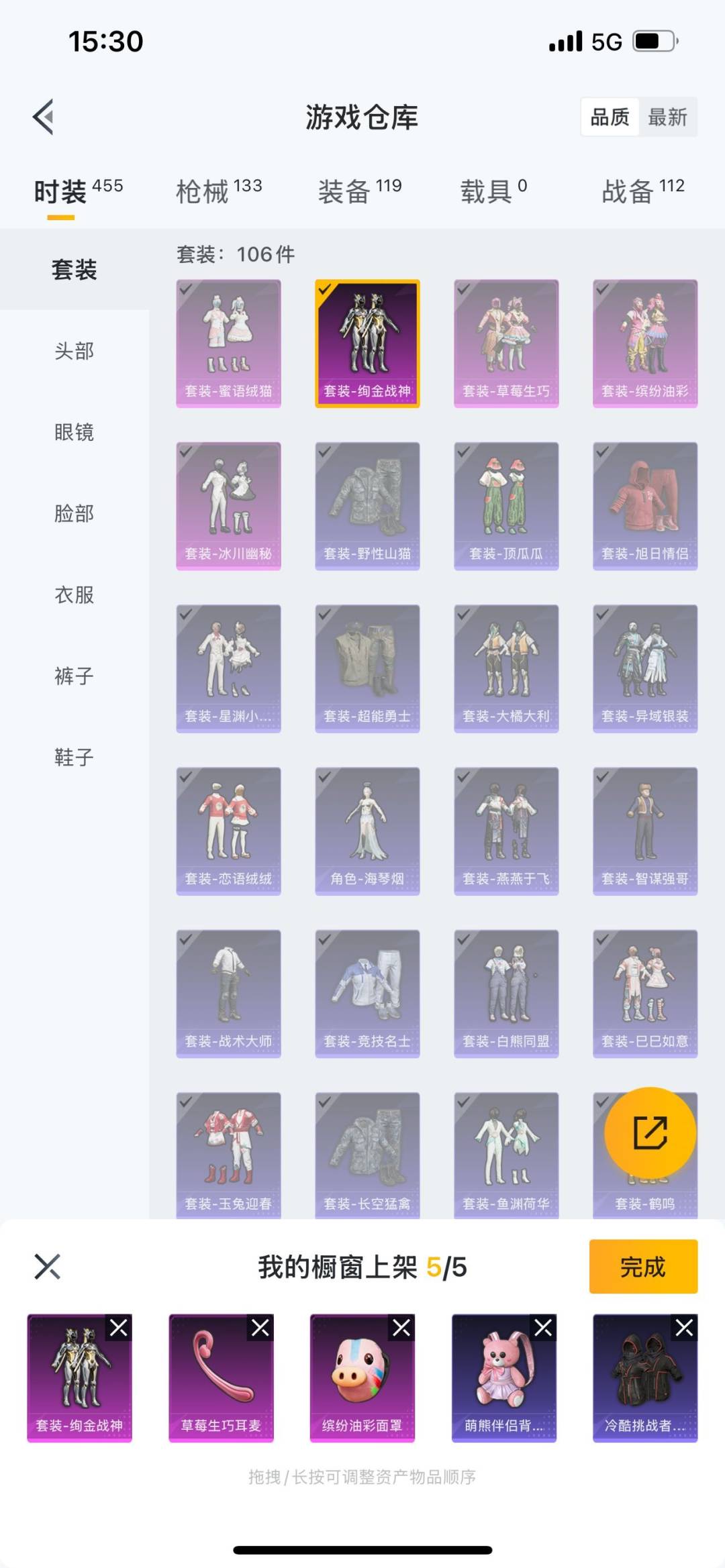Select the 头部 category in the sidebar

(x=74, y=351)
